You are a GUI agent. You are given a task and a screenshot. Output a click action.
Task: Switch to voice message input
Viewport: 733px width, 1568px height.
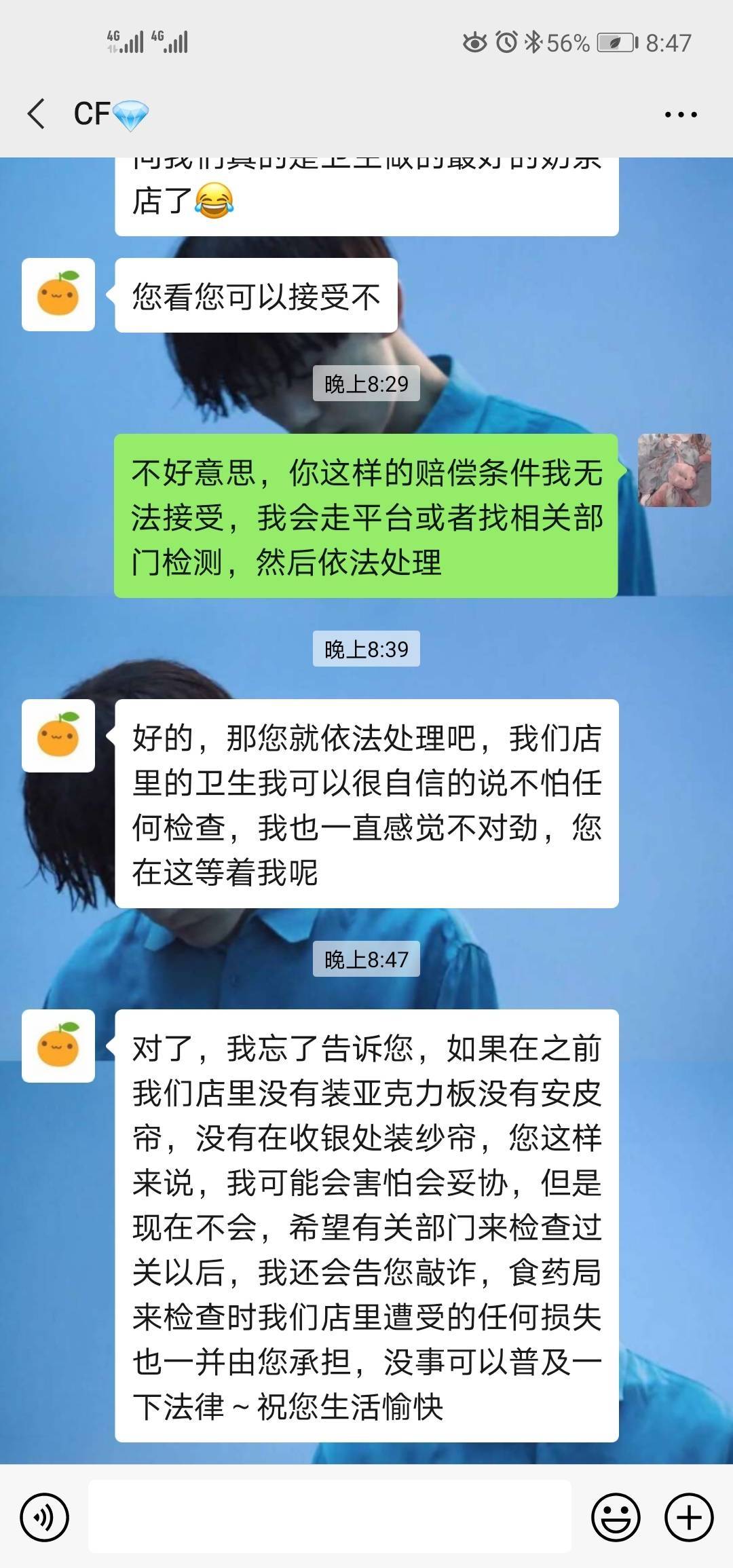coord(45,1516)
